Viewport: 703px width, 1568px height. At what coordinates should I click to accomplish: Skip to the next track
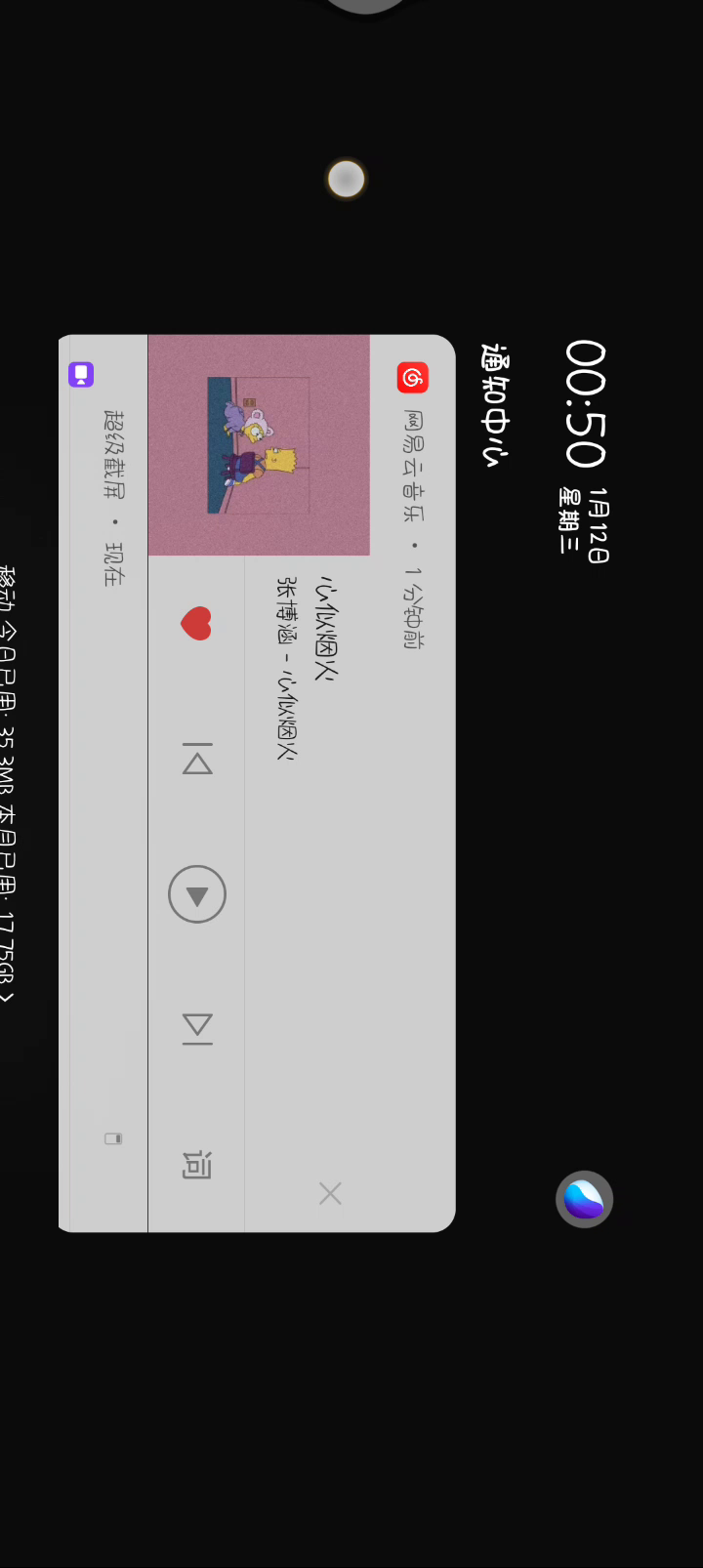(x=197, y=1028)
